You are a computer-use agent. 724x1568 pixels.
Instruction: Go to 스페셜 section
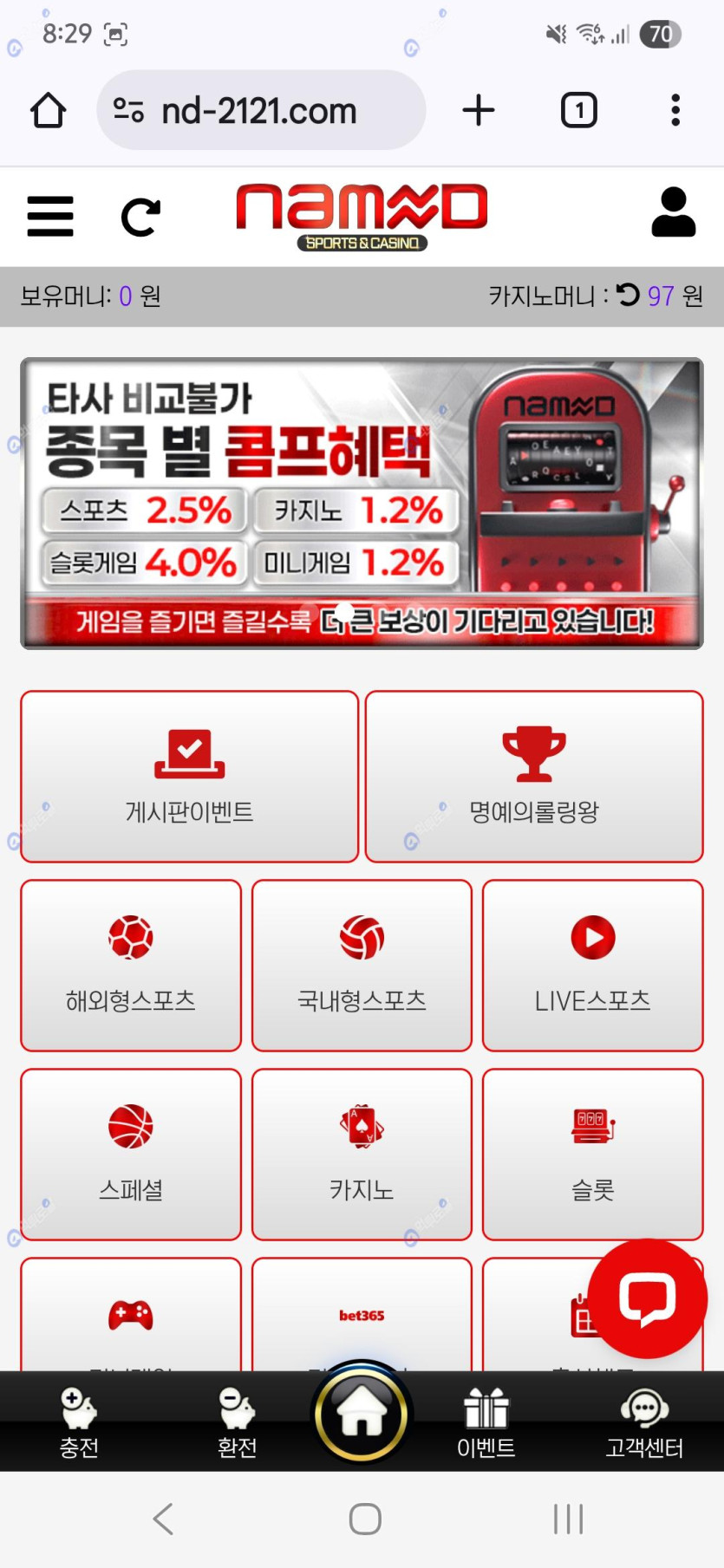pyautogui.click(x=131, y=1154)
